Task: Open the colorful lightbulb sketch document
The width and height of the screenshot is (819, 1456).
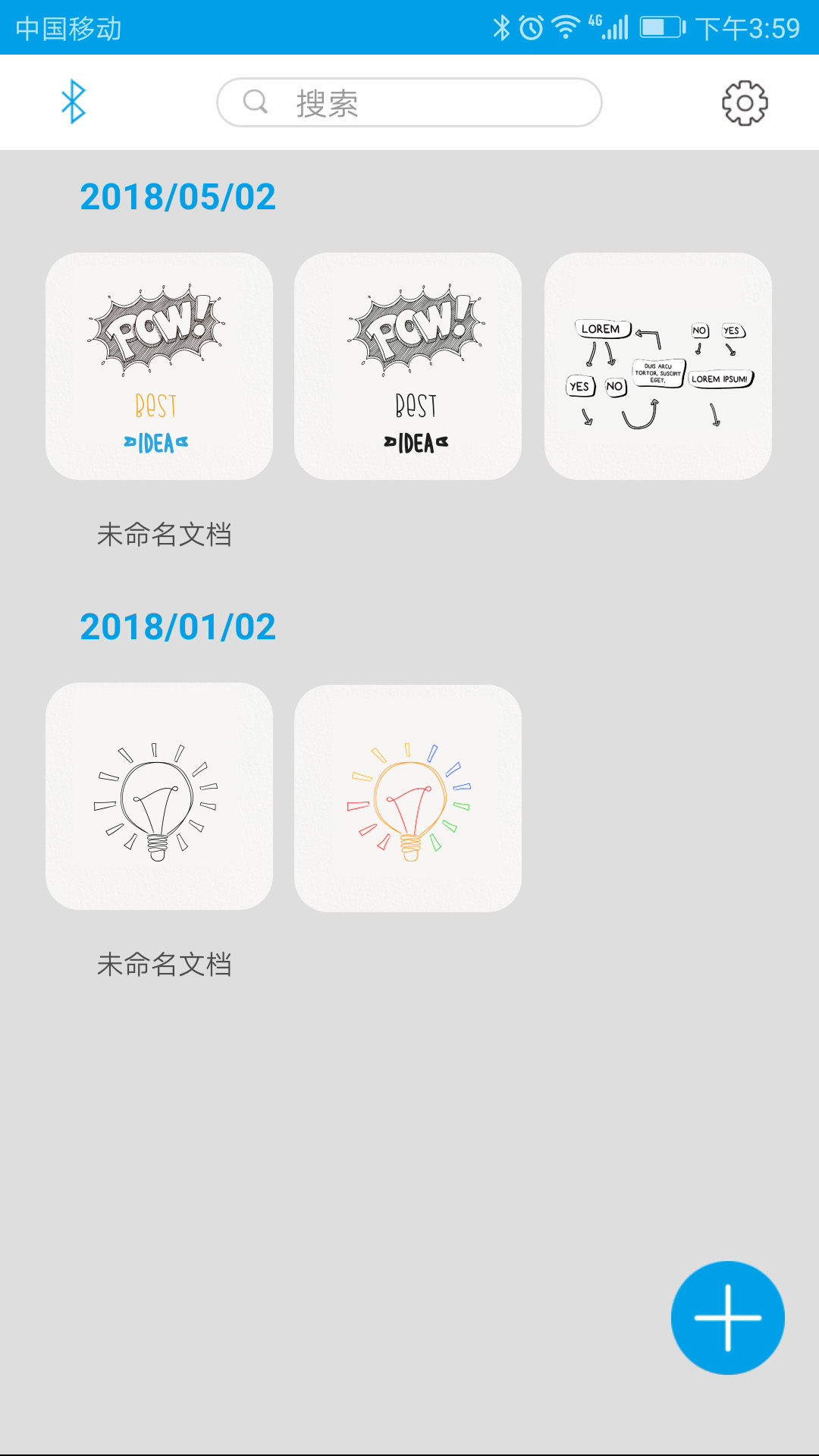Action: (x=409, y=798)
